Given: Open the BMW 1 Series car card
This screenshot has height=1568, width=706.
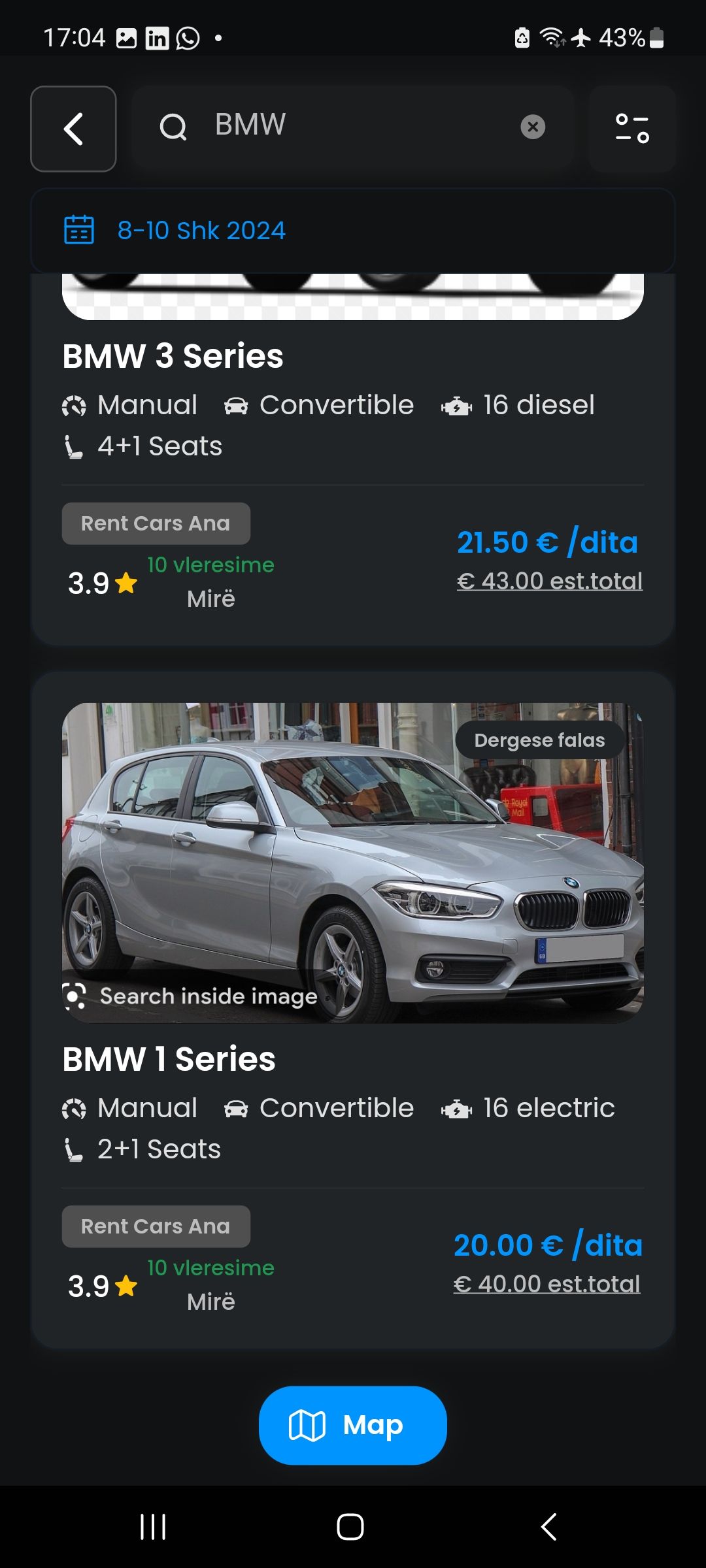Looking at the screenshot, I should [x=353, y=1009].
